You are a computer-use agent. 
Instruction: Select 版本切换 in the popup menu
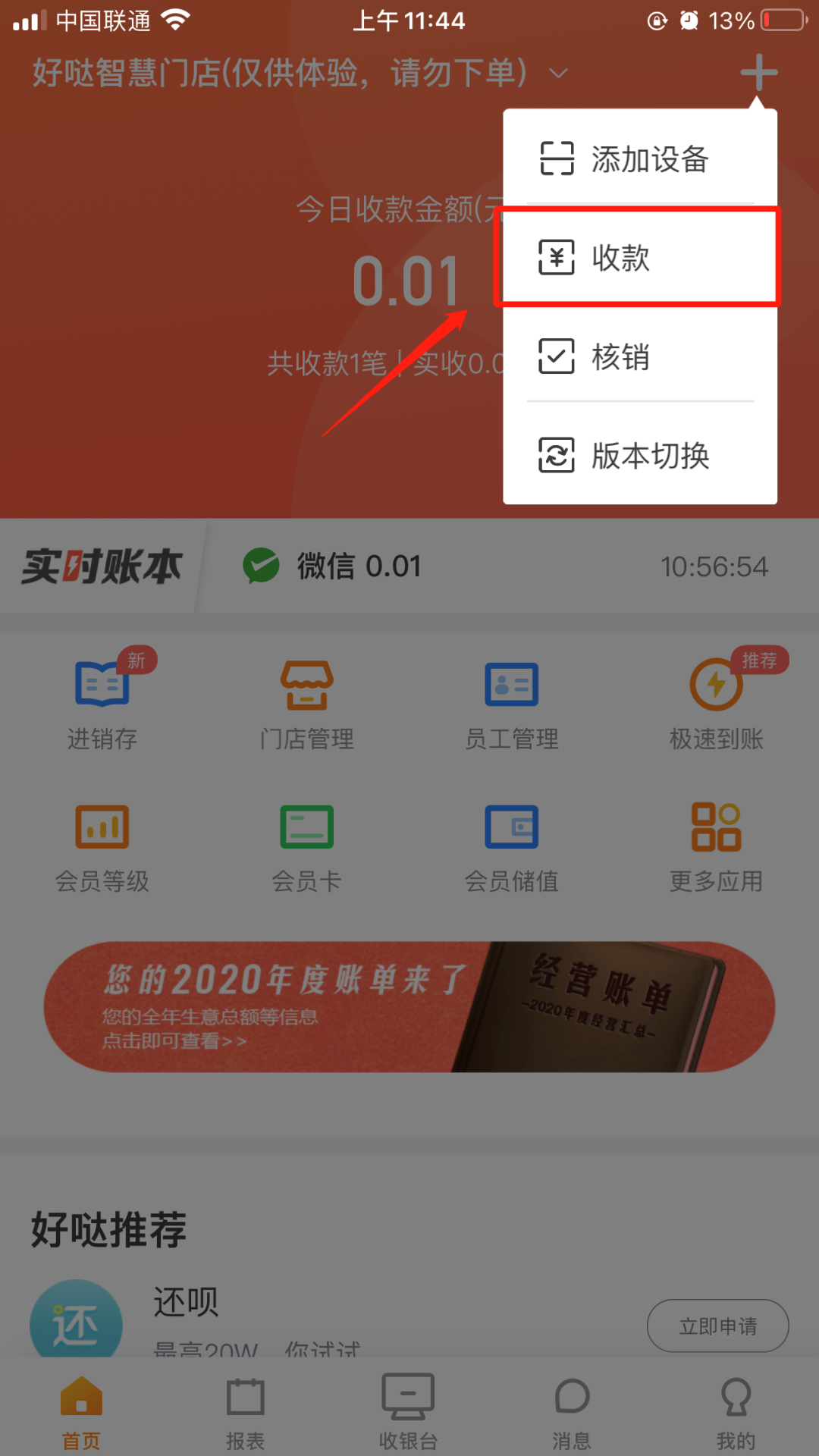[639, 456]
